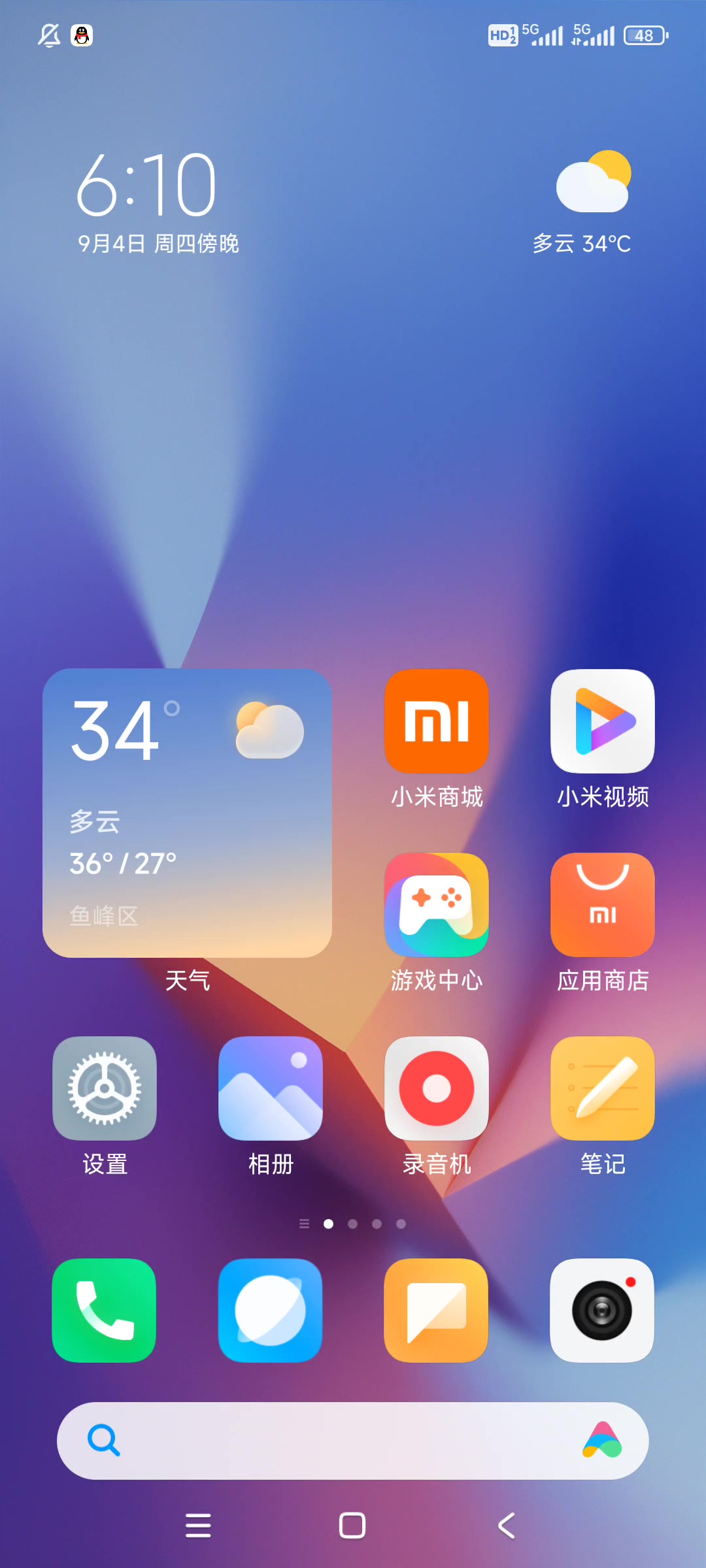Viewport: 706px width, 1568px height.
Task: Open the 天气 weather widget
Action: tap(187, 813)
